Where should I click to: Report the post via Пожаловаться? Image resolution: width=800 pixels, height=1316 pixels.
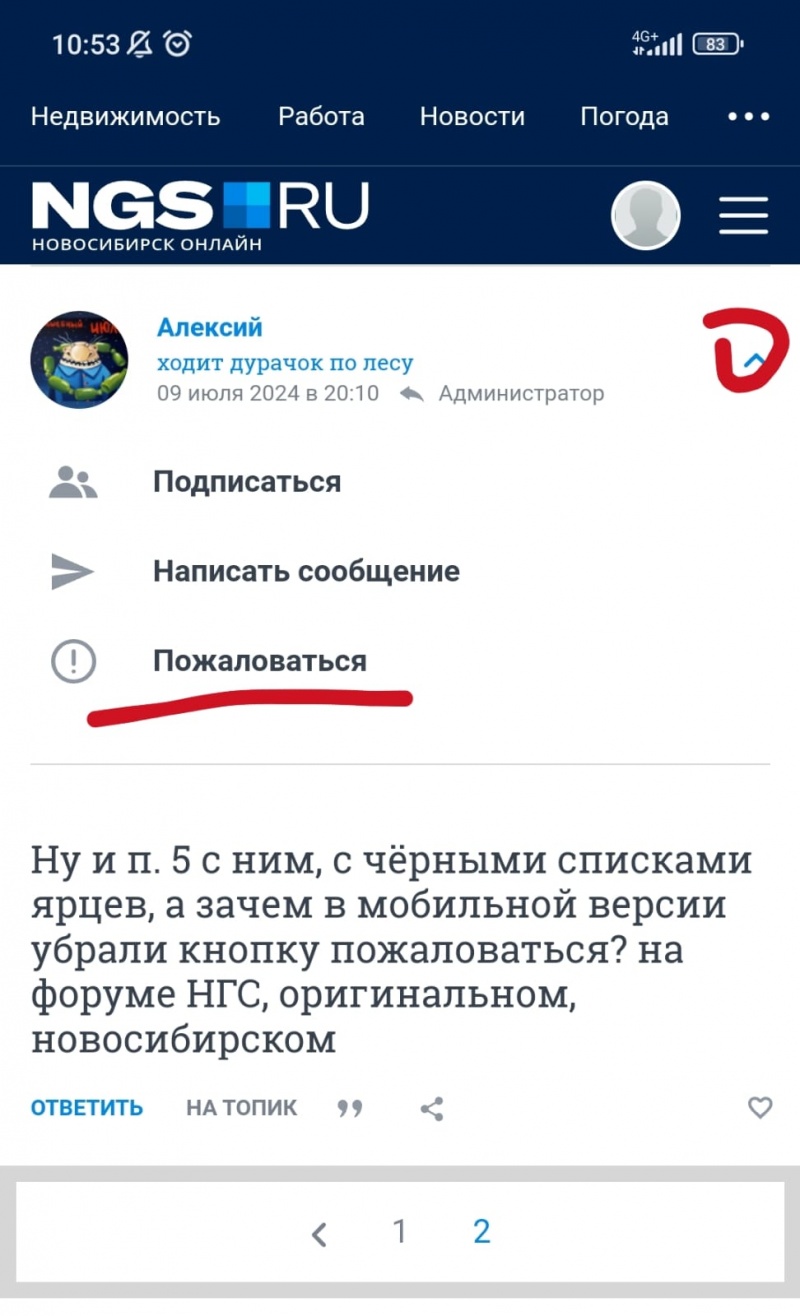coord(259,661)
